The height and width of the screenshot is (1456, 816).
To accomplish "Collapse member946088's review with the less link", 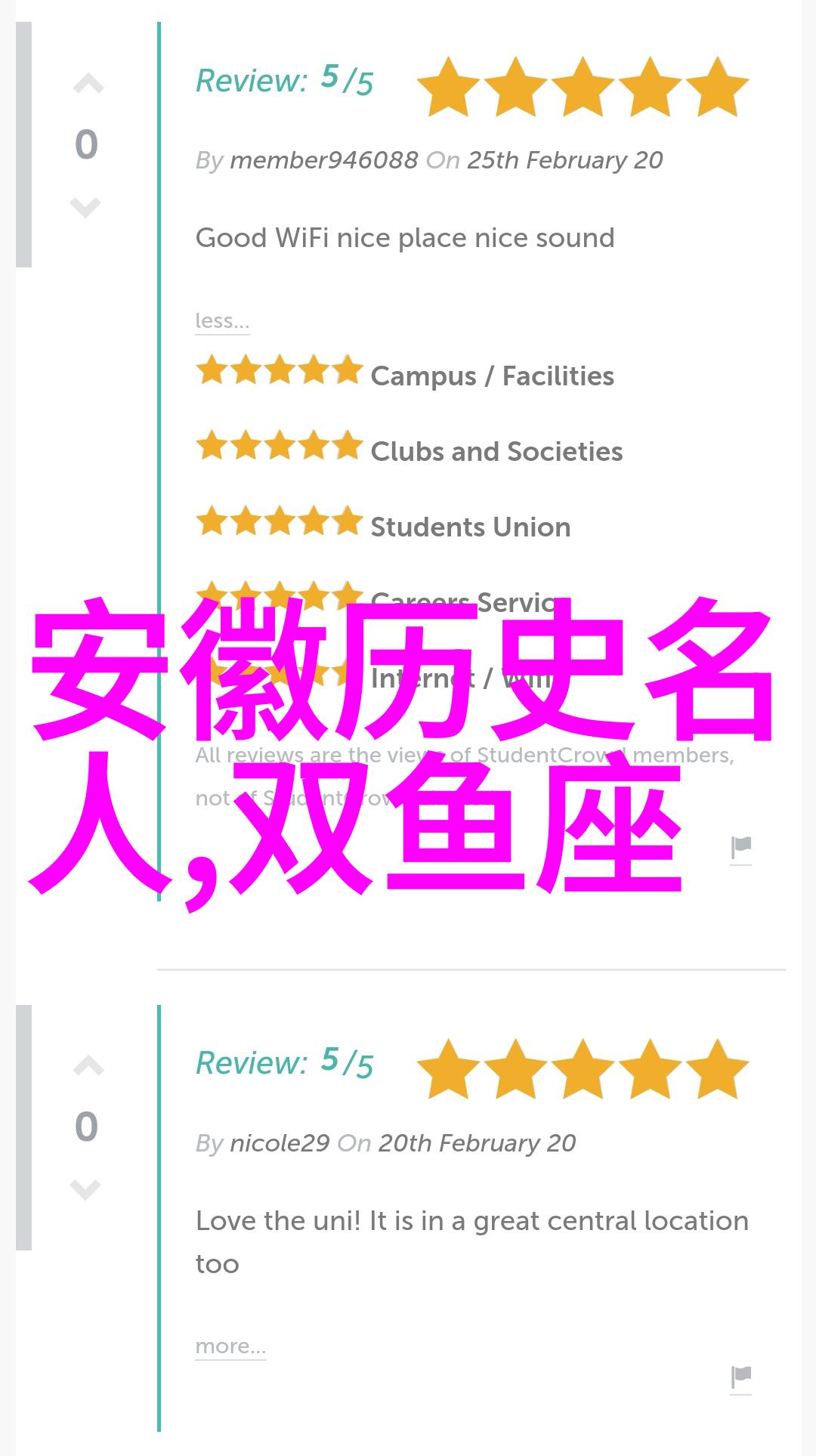I will 222,321.
